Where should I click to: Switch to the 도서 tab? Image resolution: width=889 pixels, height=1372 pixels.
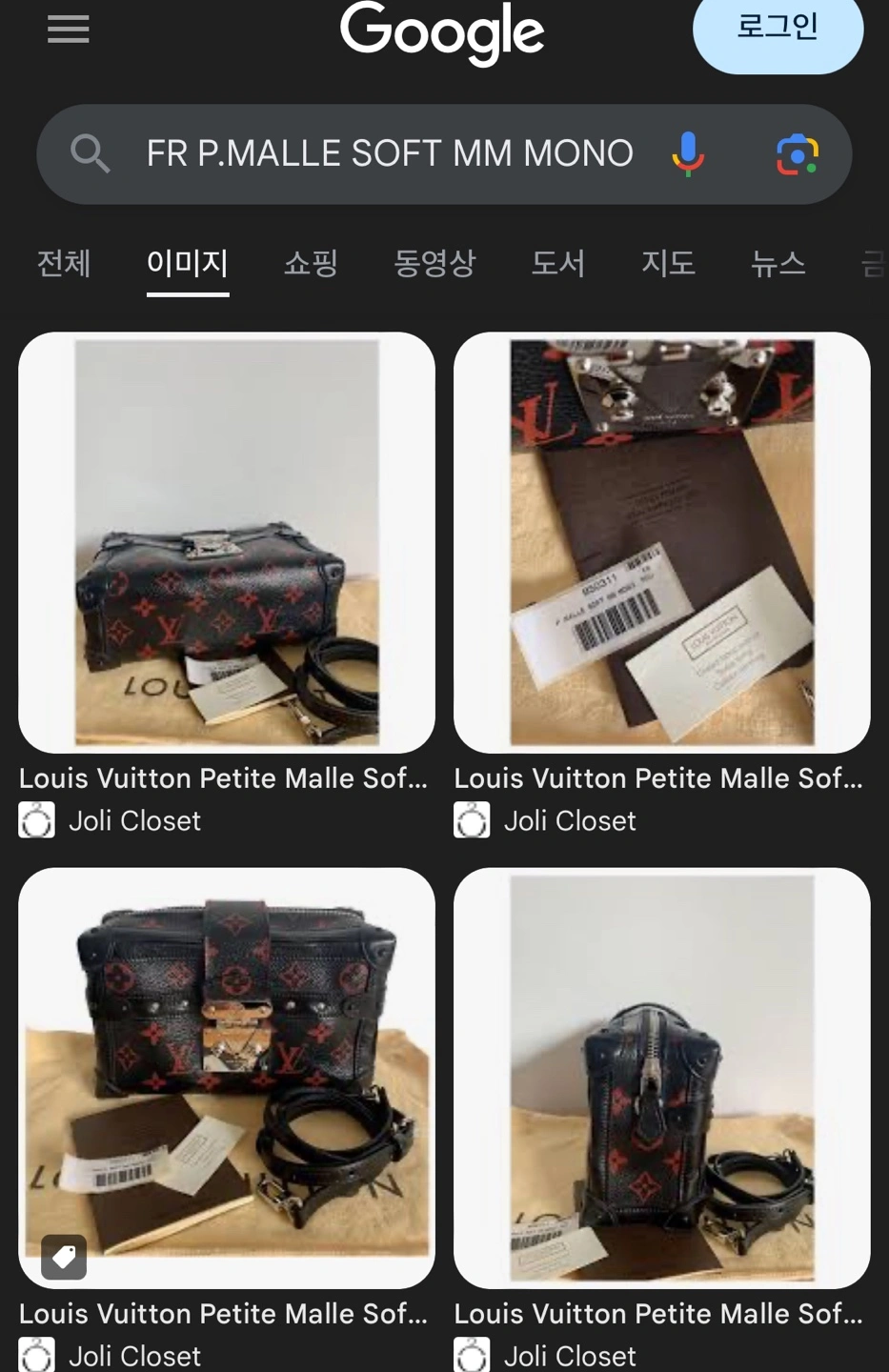(x=557, y=263)
